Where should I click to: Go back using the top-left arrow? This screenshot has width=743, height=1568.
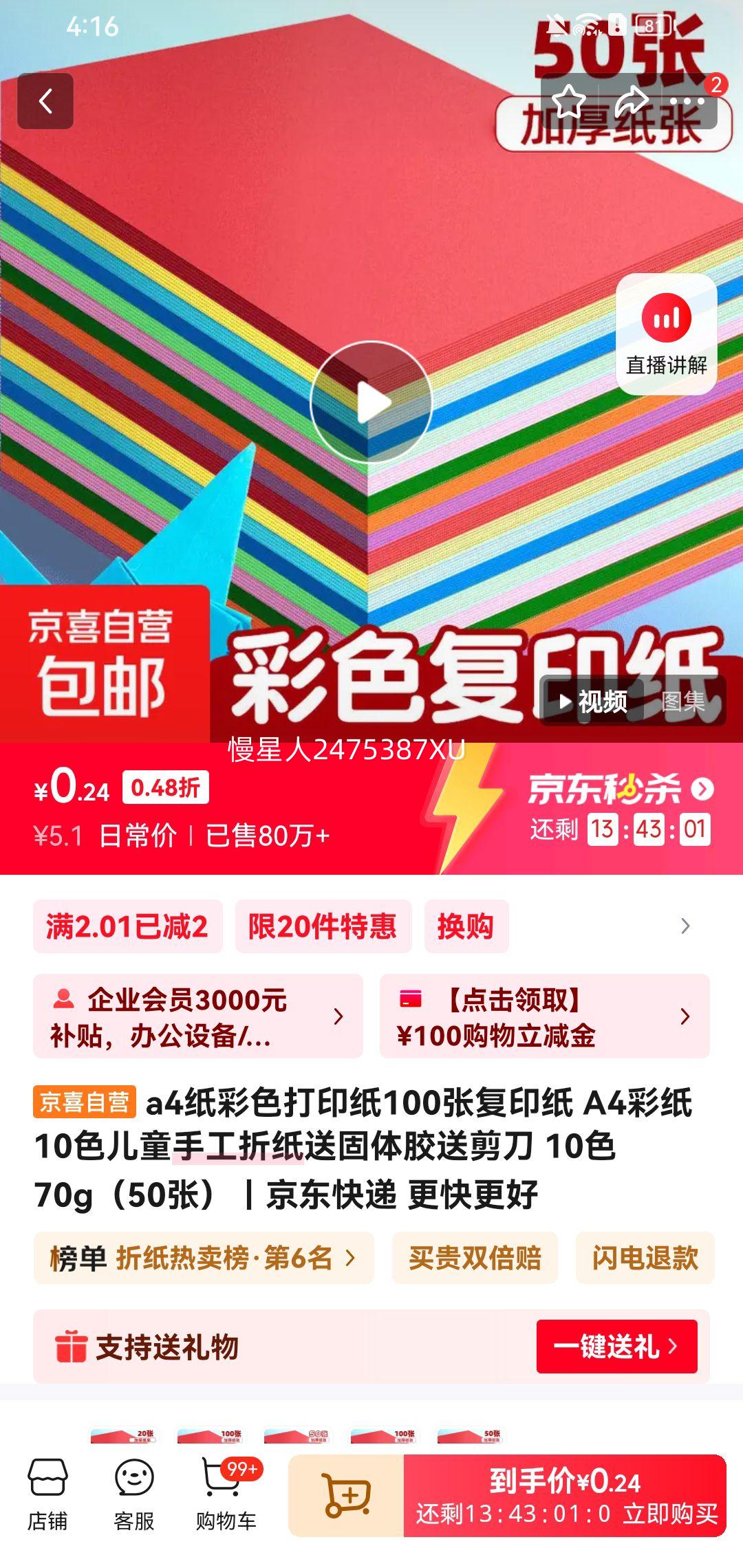45,102
